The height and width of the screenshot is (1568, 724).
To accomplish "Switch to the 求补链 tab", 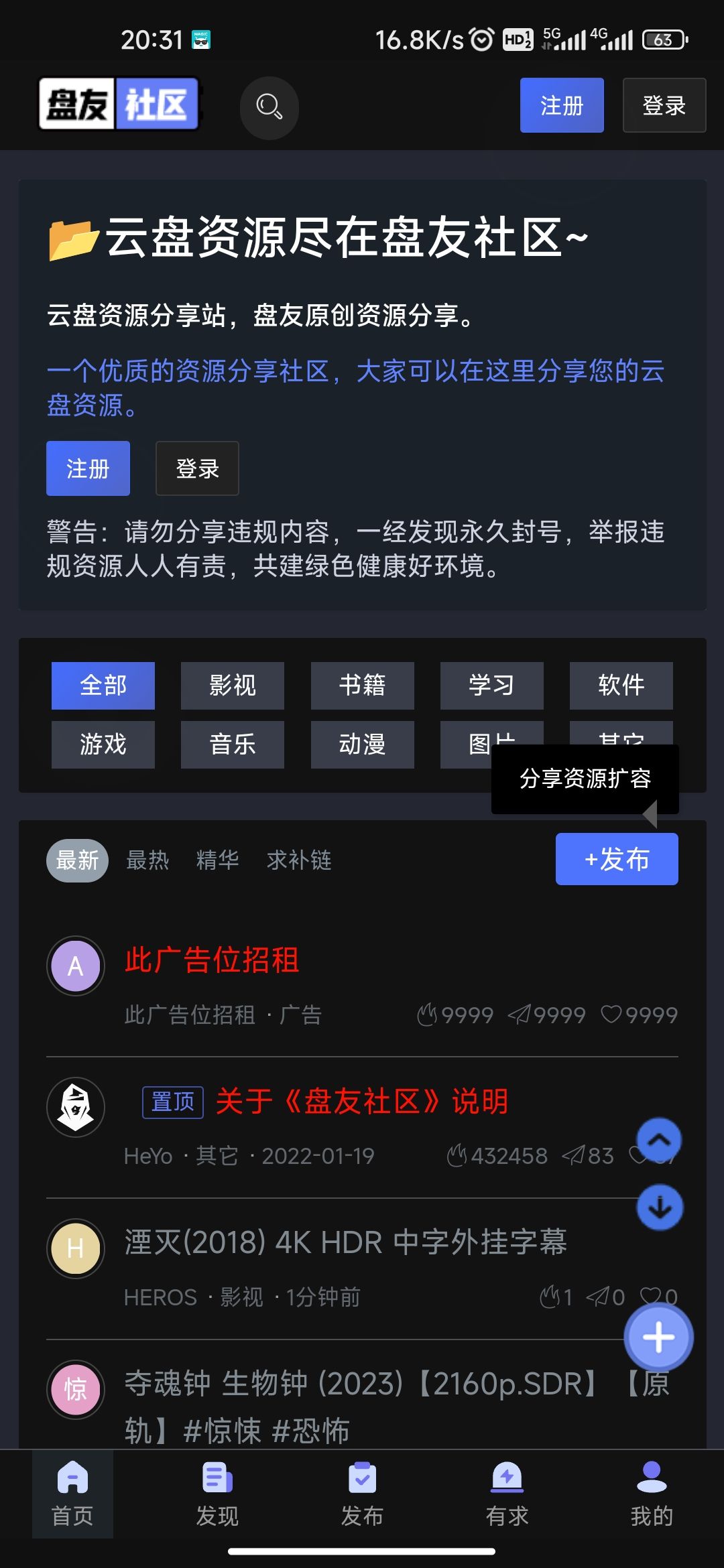I will [298, 860].
